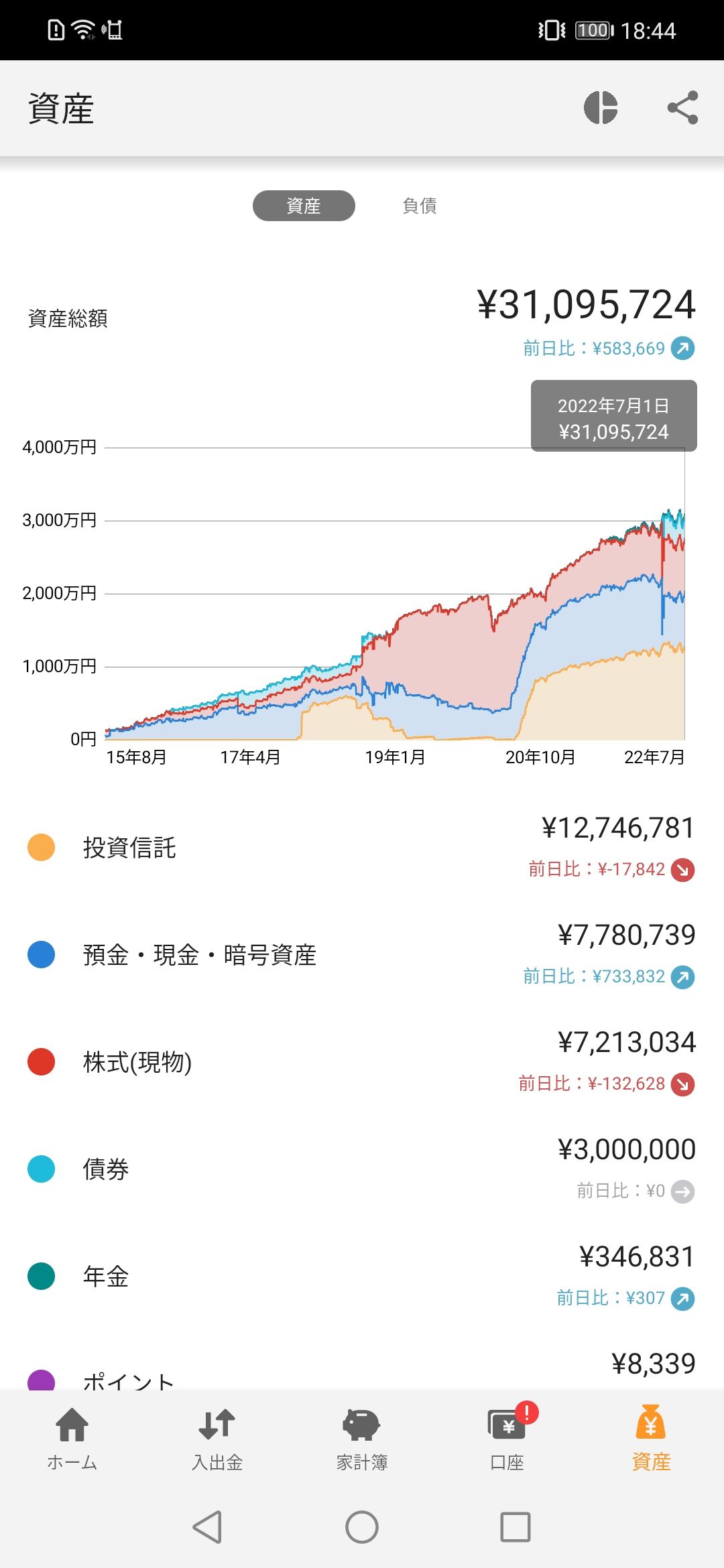The image size is (724, 1568).
Task: Switch to the 負債 tab
Action: click(420, 206)
